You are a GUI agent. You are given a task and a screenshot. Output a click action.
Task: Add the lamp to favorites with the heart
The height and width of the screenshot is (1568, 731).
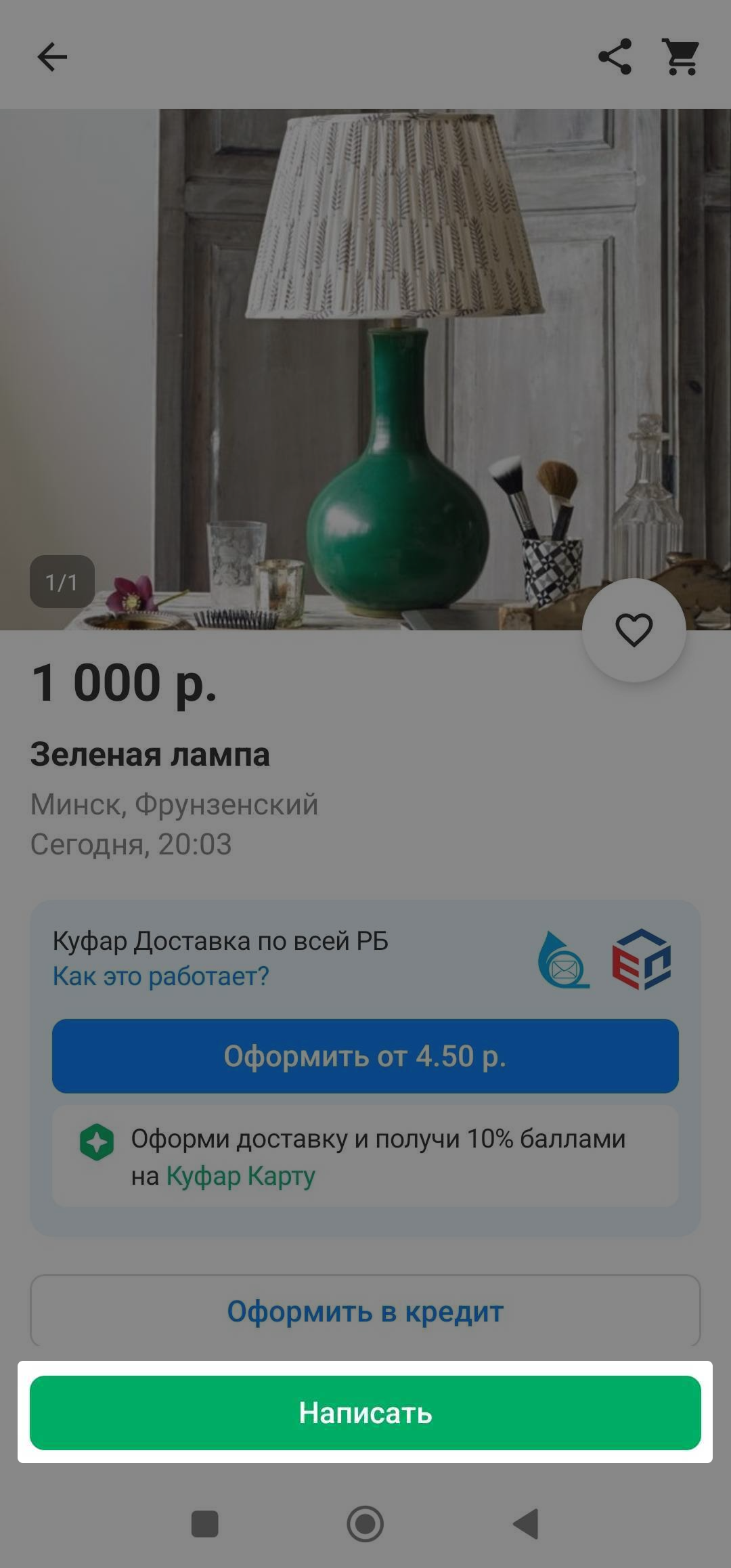point(634,630)
